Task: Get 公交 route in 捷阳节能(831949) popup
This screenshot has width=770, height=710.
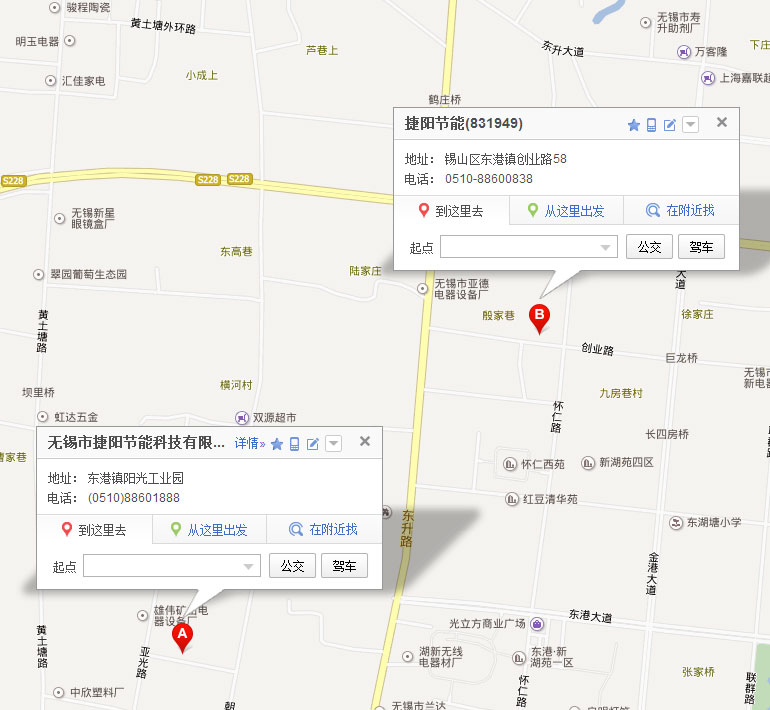Action: point(649,247)
